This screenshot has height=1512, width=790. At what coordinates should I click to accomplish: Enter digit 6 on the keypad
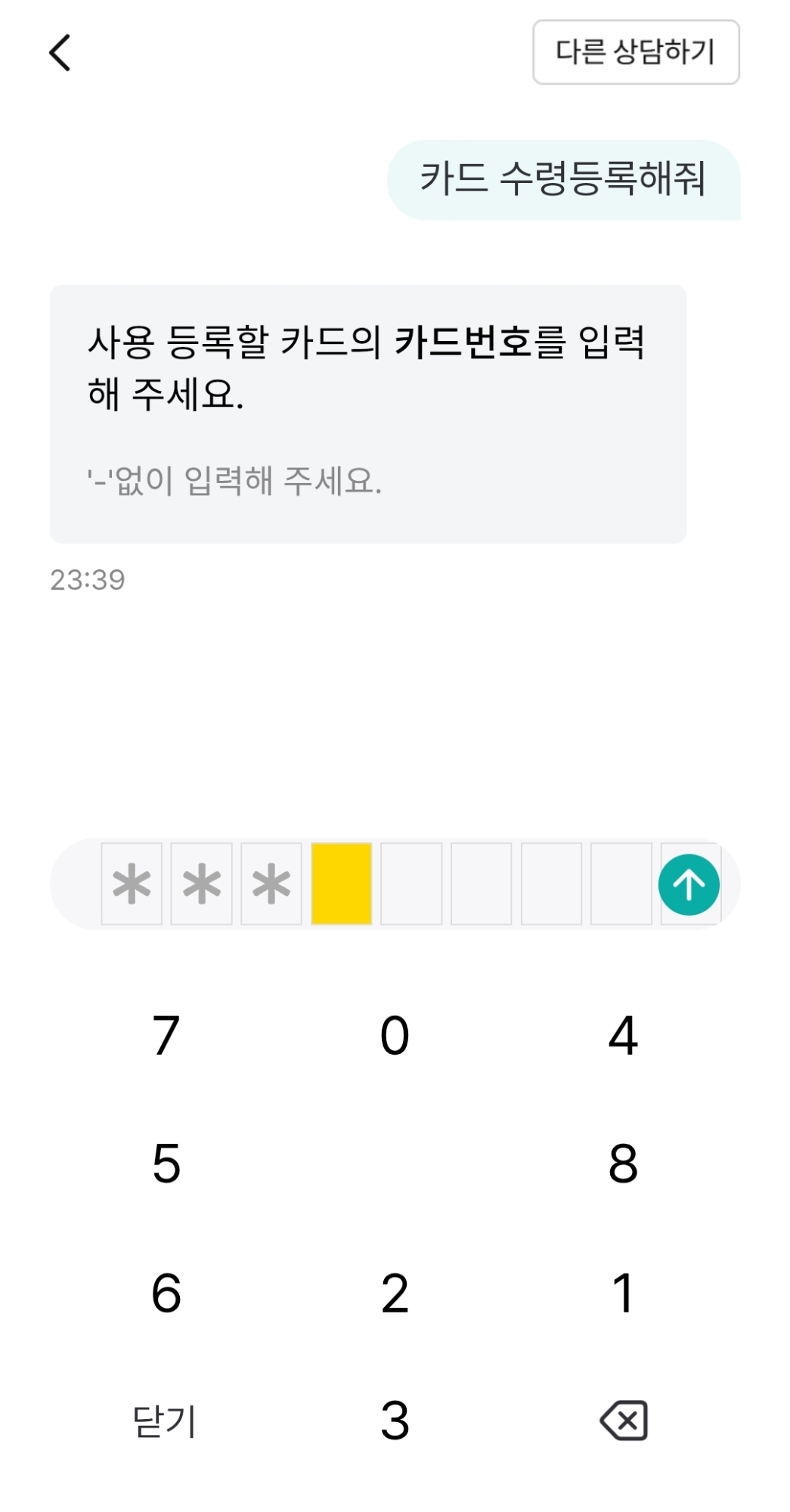(x=166, y=1293)
